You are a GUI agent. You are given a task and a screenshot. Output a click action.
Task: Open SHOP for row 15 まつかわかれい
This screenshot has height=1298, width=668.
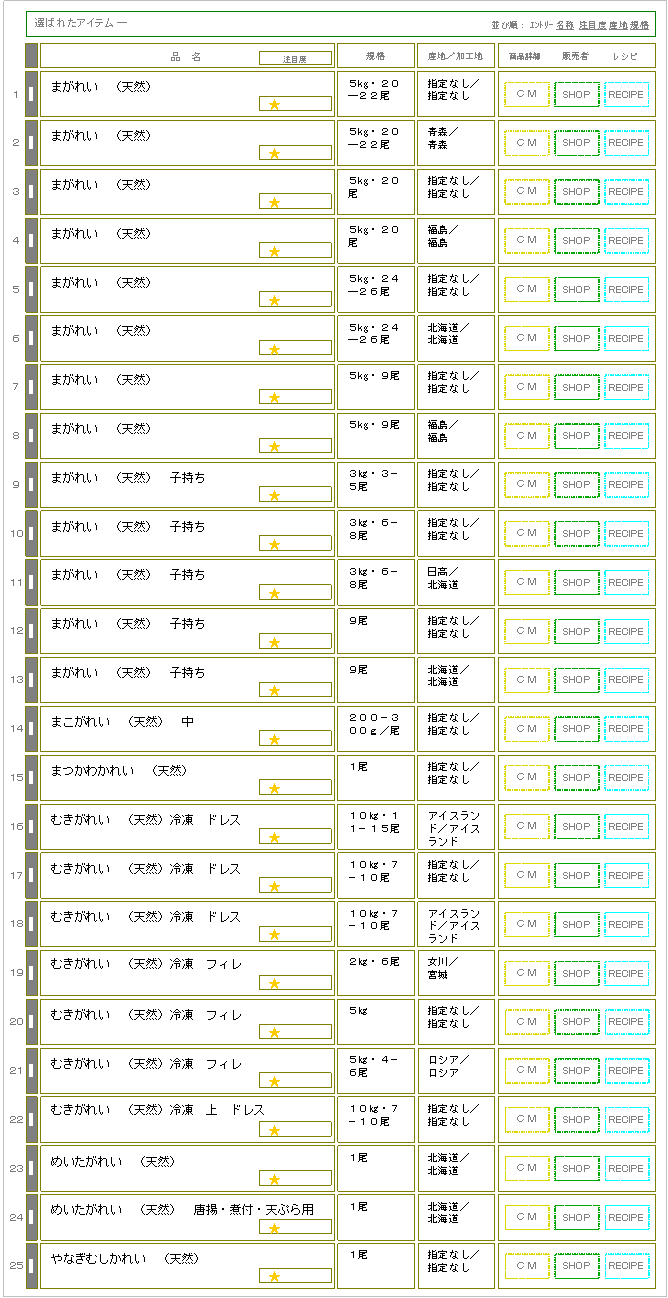577,777
